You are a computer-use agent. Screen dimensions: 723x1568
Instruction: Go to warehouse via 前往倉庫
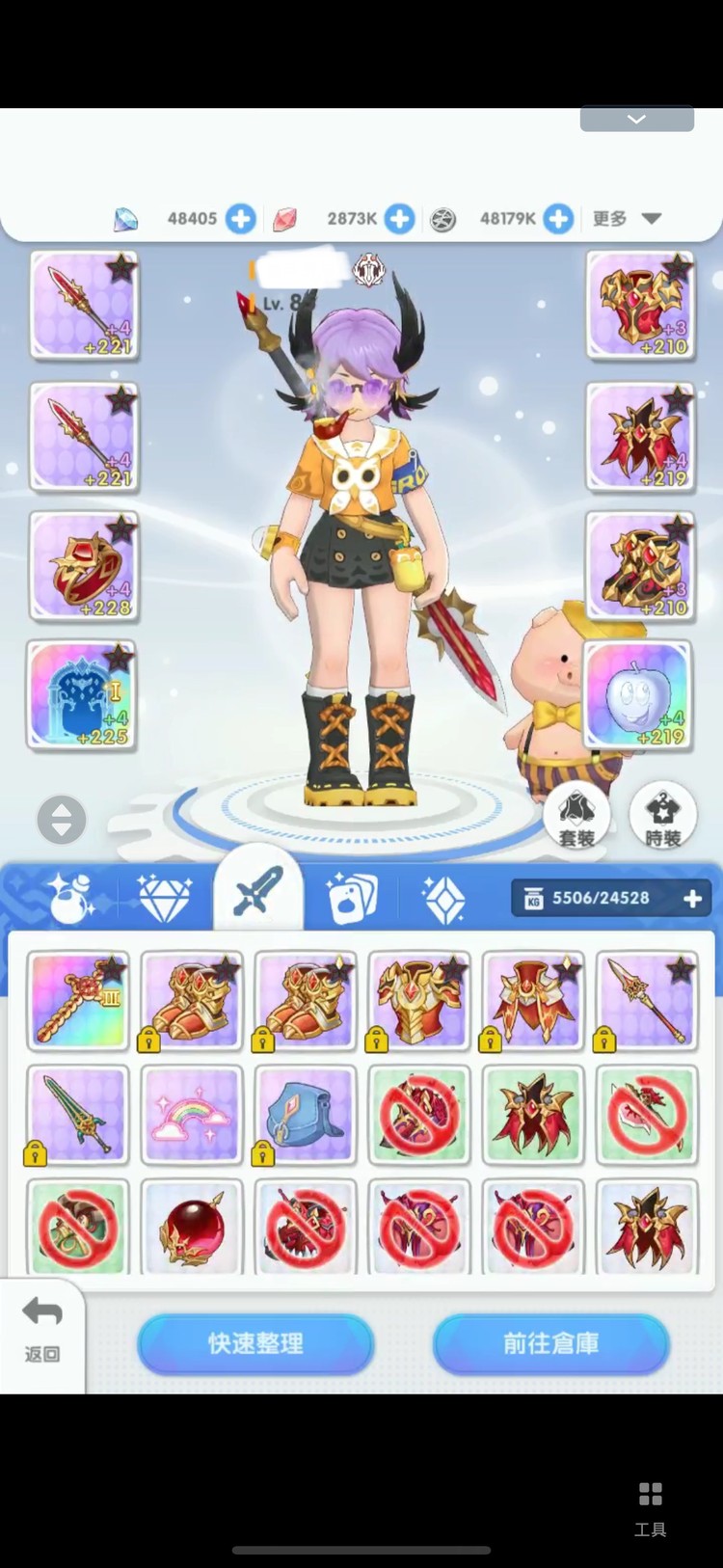550,1343
